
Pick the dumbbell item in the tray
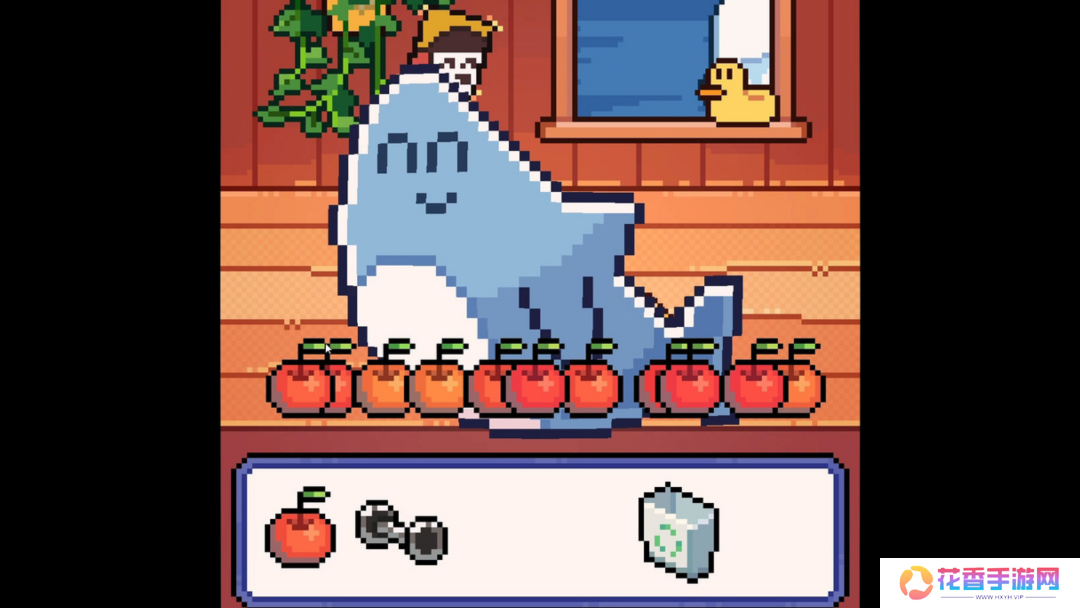pos(401,531)
